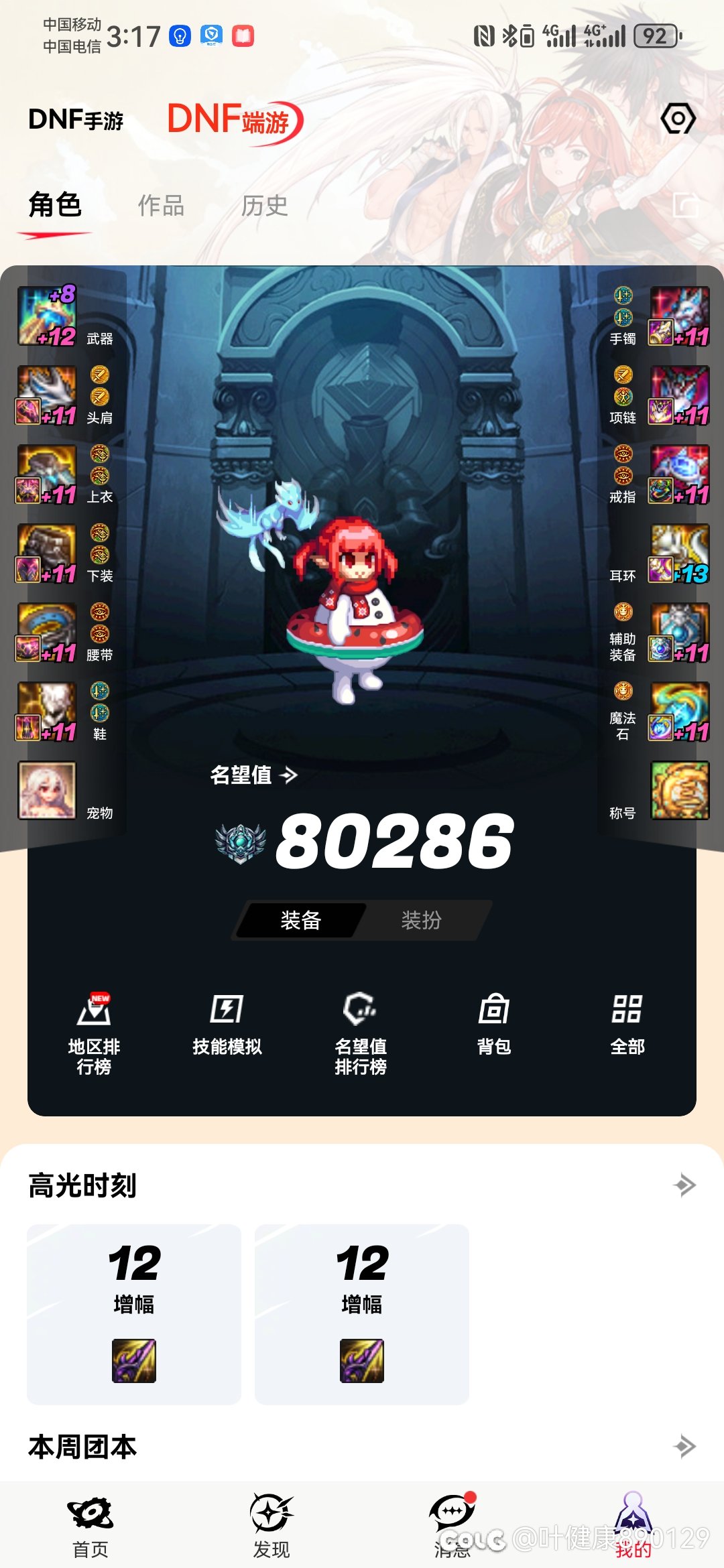Screen dimensions: 724x1568
Task: Switch to DNF手游 game tab
Action: coord(76,120)
